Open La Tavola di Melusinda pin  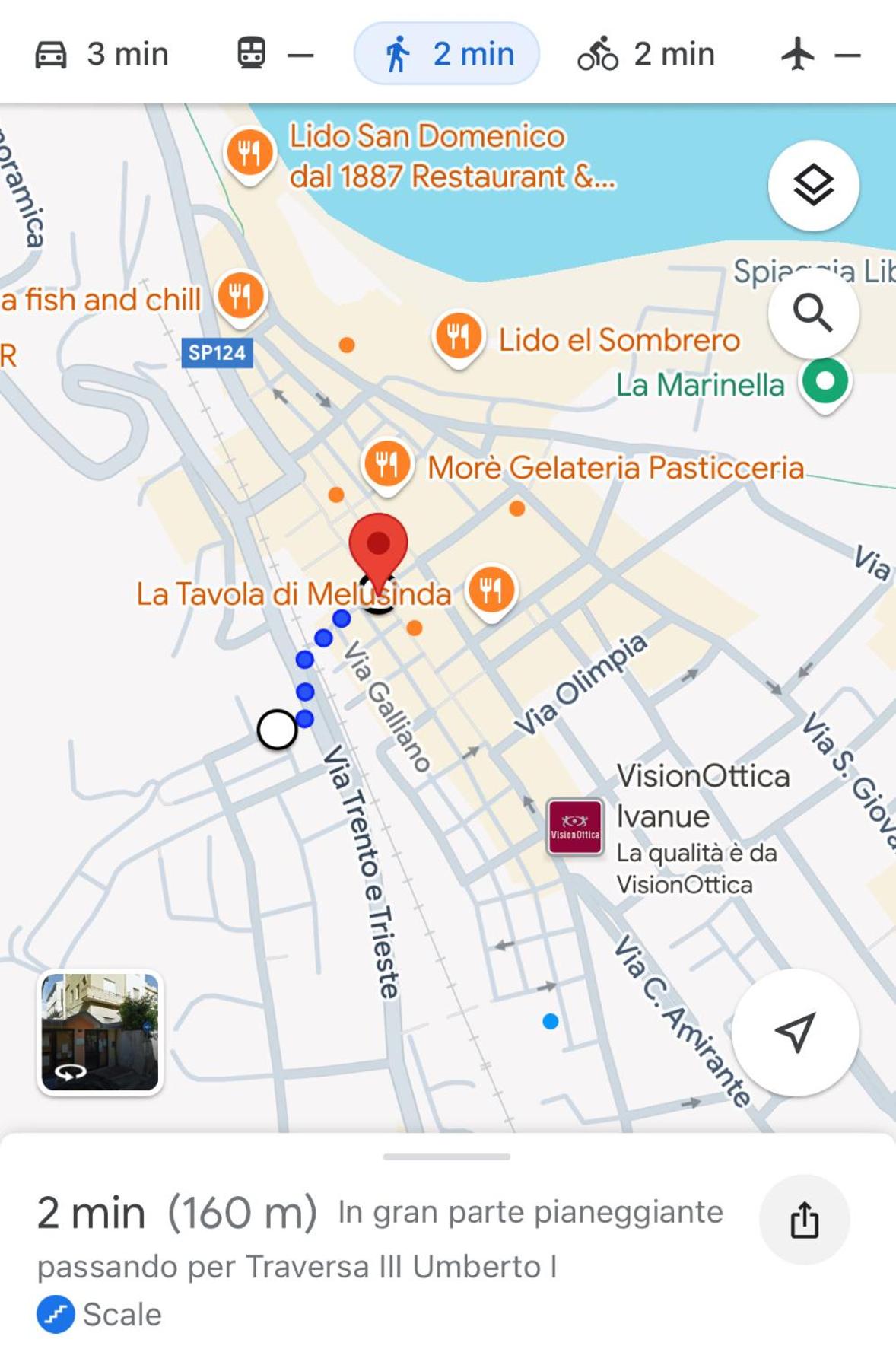coord(491,590)
